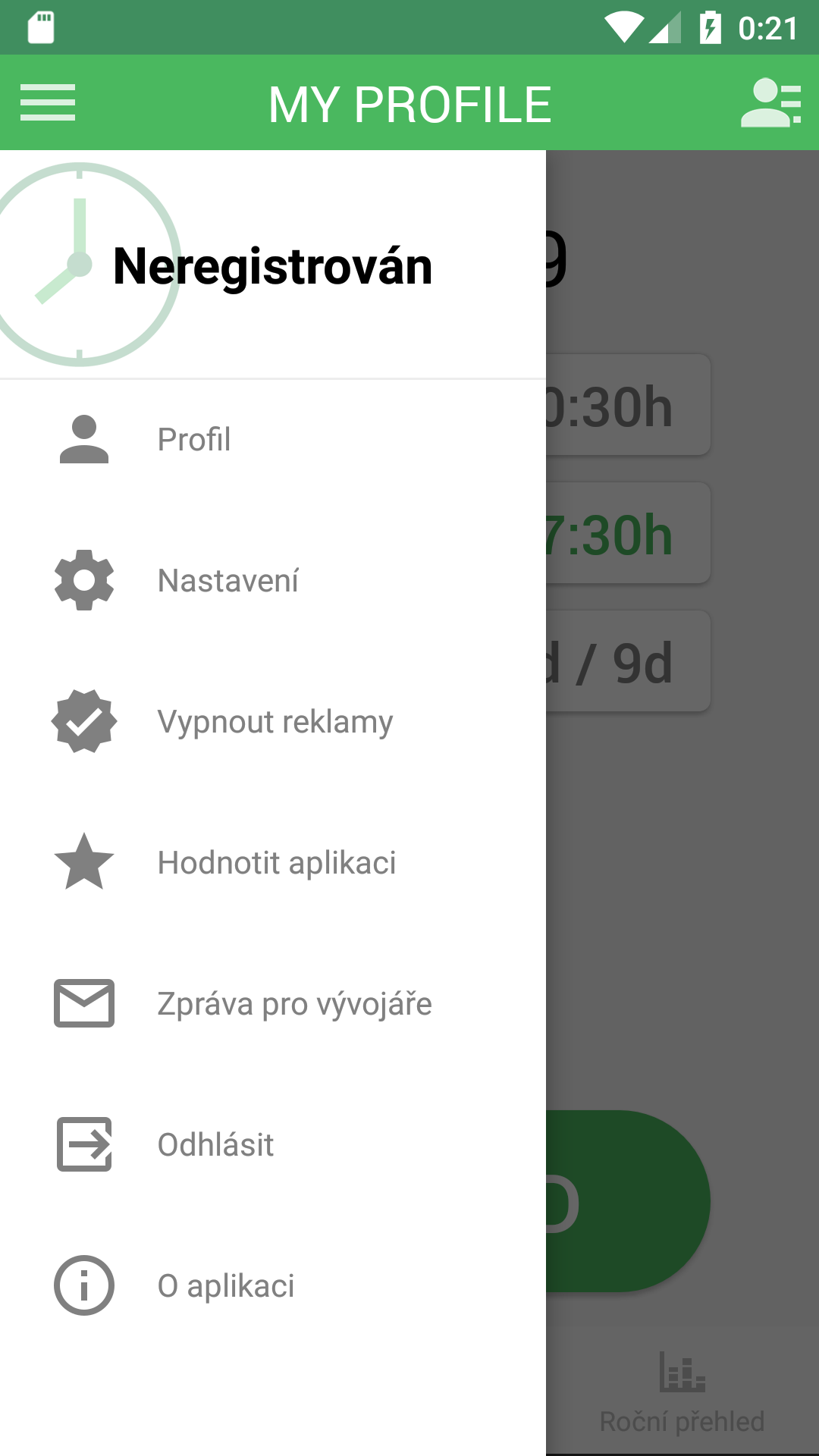Select Vypnout reklamy to disable ads
This screenshot has height=1456, width=819.
(x=275, y=722)
